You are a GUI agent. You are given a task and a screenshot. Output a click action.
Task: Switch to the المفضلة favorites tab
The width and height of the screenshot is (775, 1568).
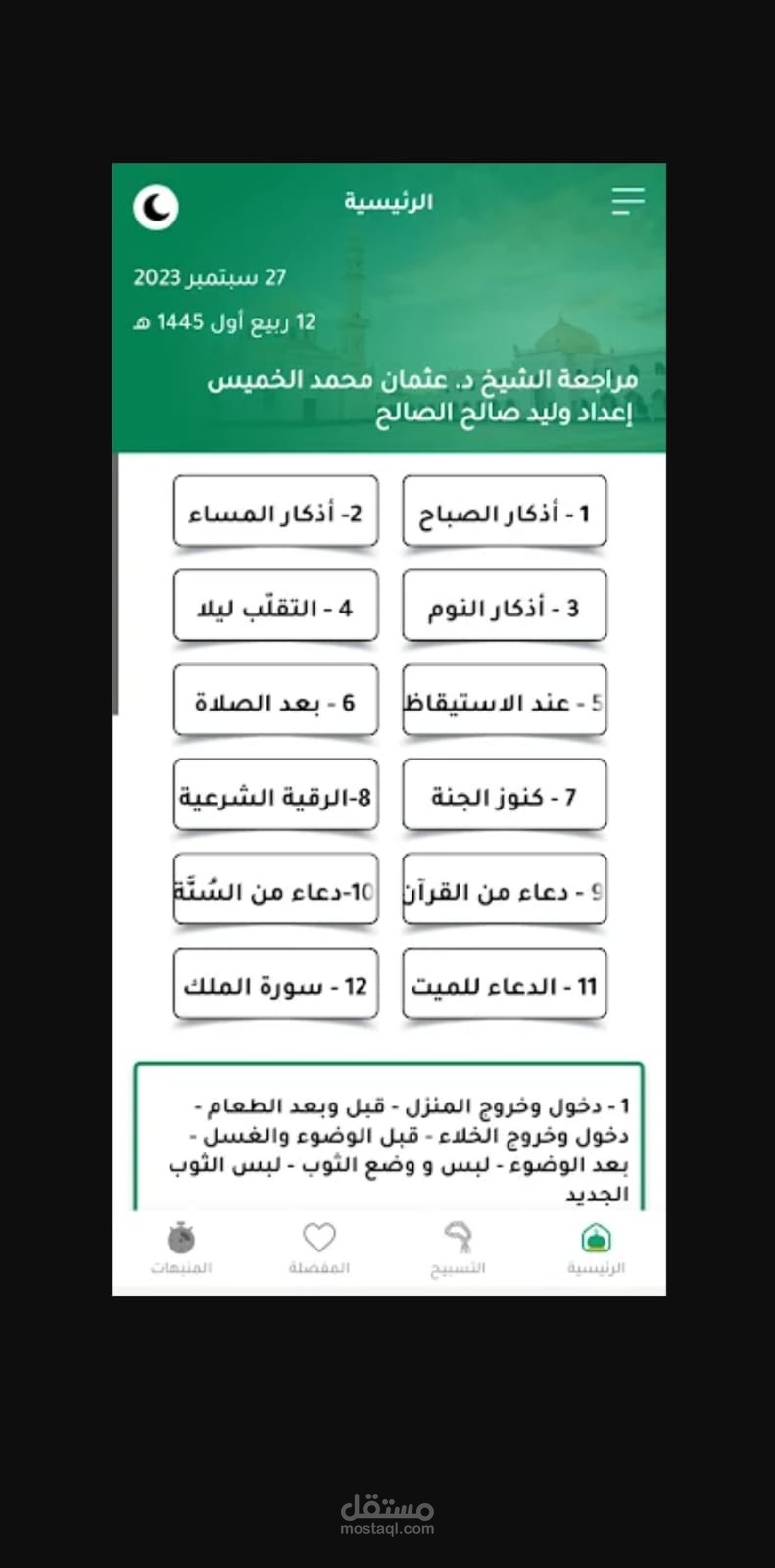[319, 1248]
